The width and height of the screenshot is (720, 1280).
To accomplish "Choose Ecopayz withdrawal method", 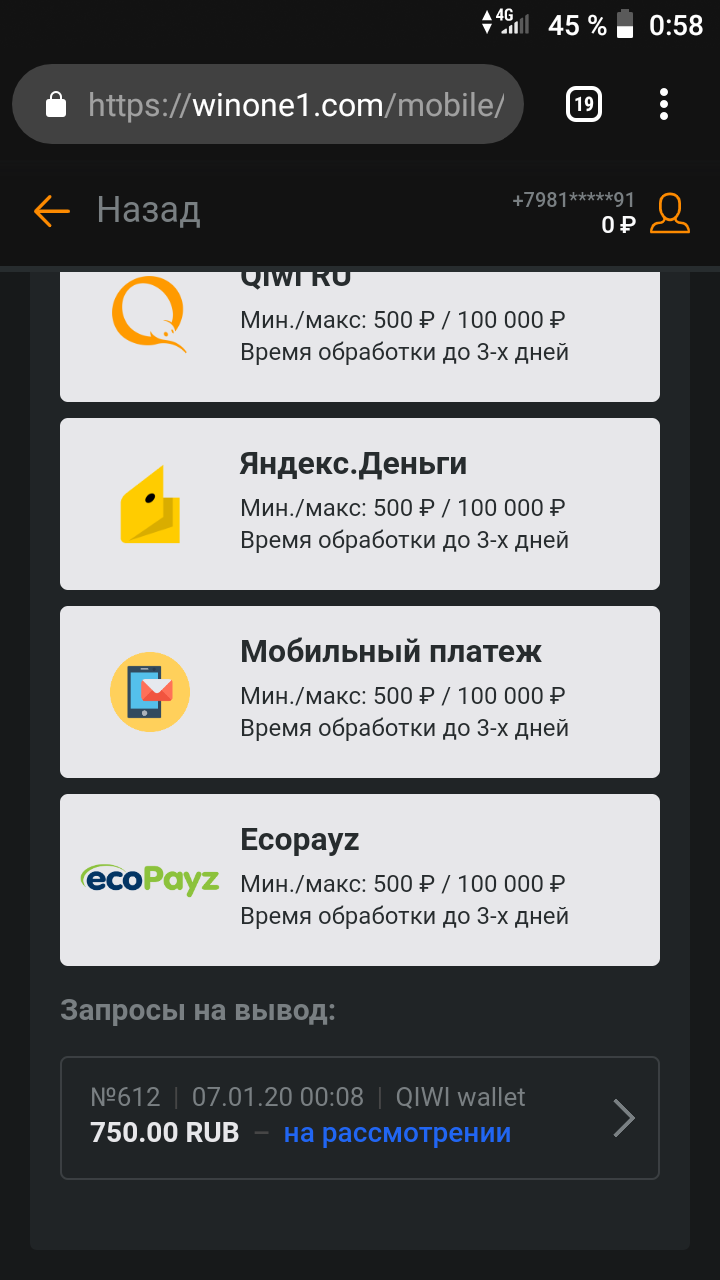I will [360, 880].
